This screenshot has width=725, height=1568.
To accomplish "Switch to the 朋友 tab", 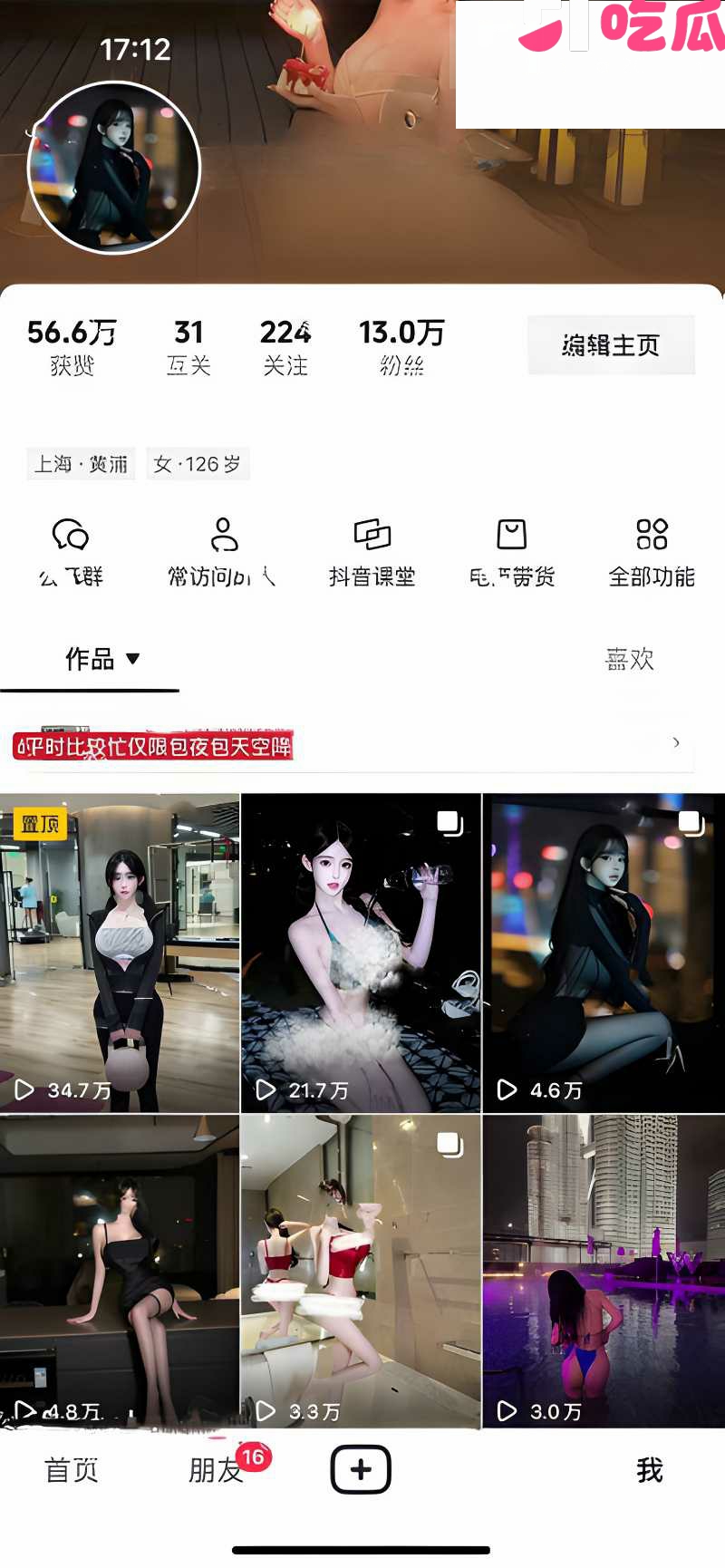I will pyautogui.click(x=217, y=1470).
